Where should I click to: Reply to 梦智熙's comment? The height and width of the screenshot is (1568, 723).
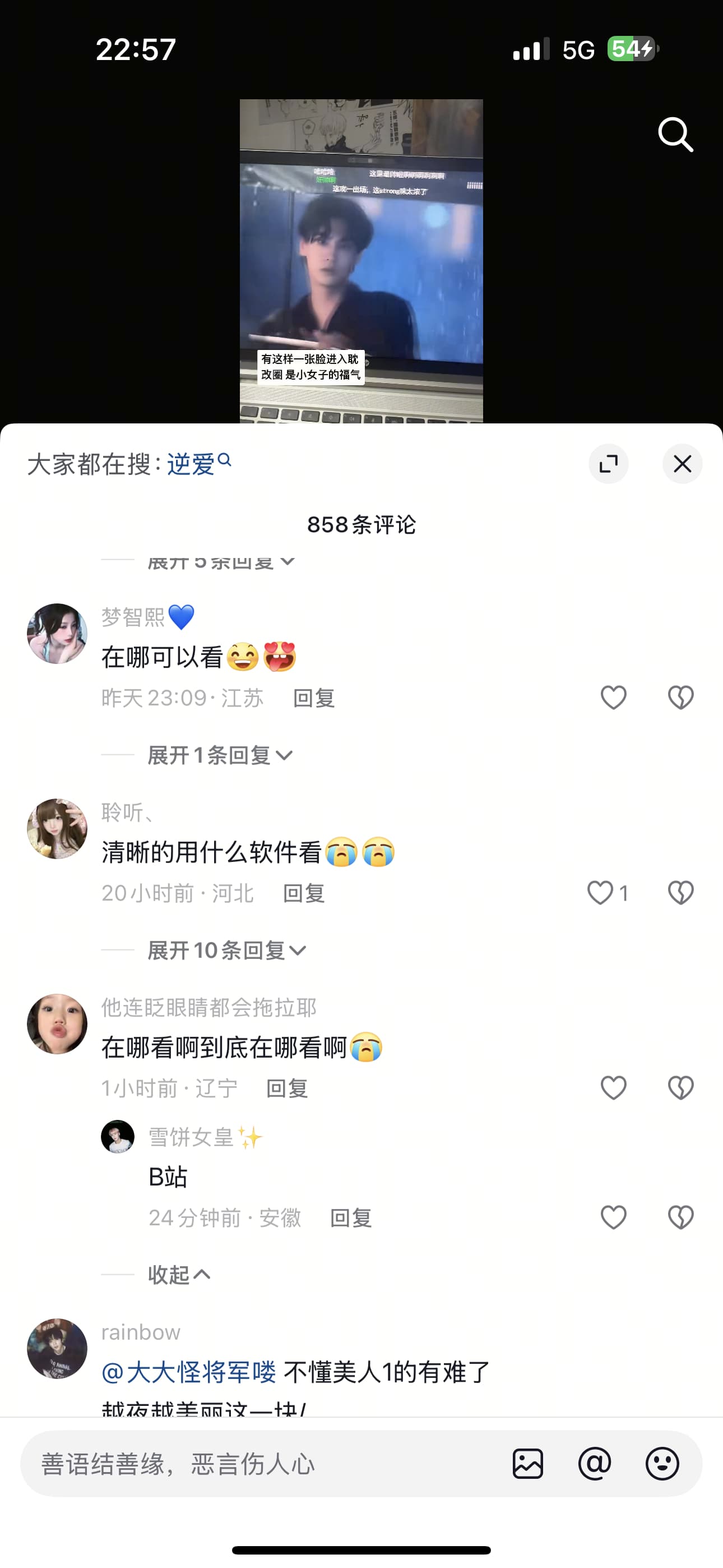click(313, 698)
